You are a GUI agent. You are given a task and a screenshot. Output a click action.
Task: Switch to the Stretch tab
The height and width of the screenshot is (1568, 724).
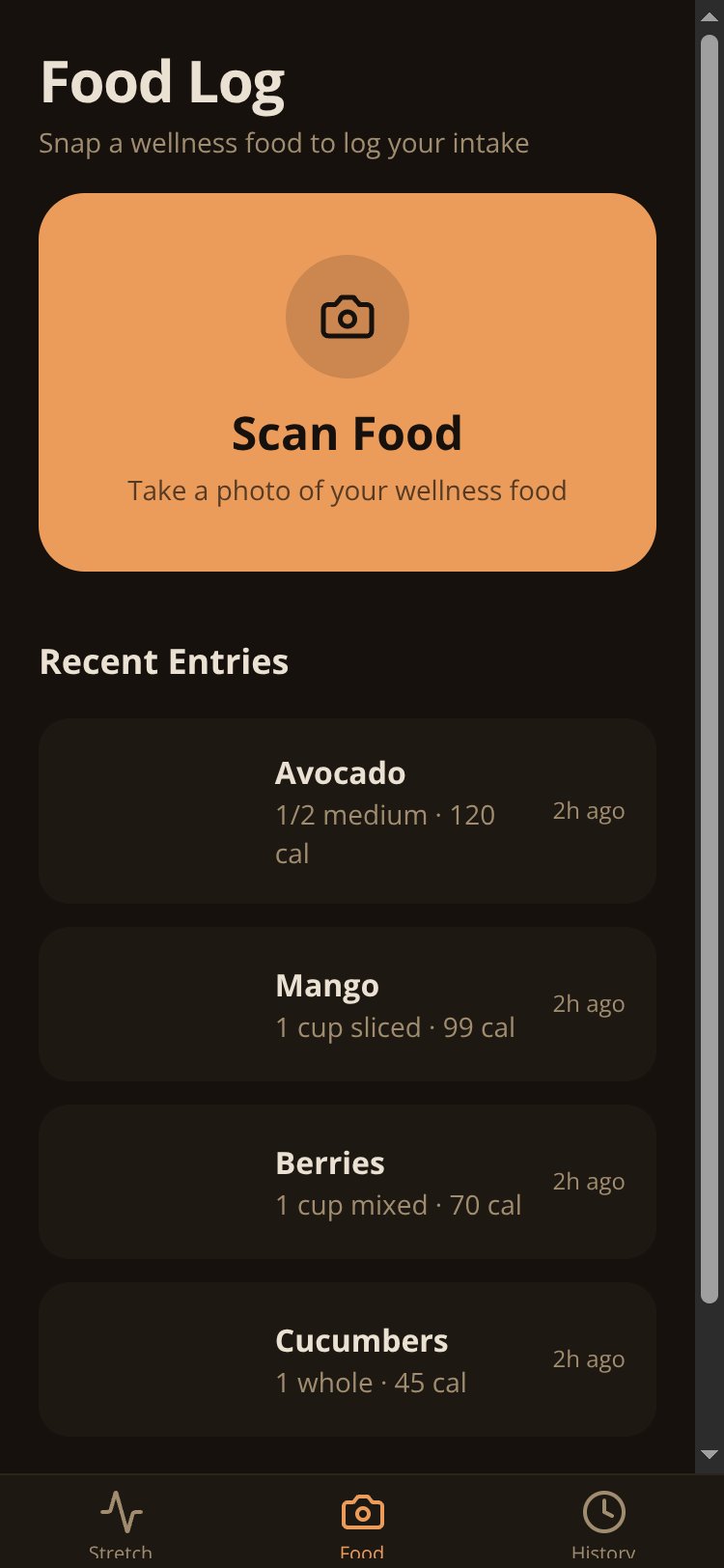click(x=121, y=1524)
